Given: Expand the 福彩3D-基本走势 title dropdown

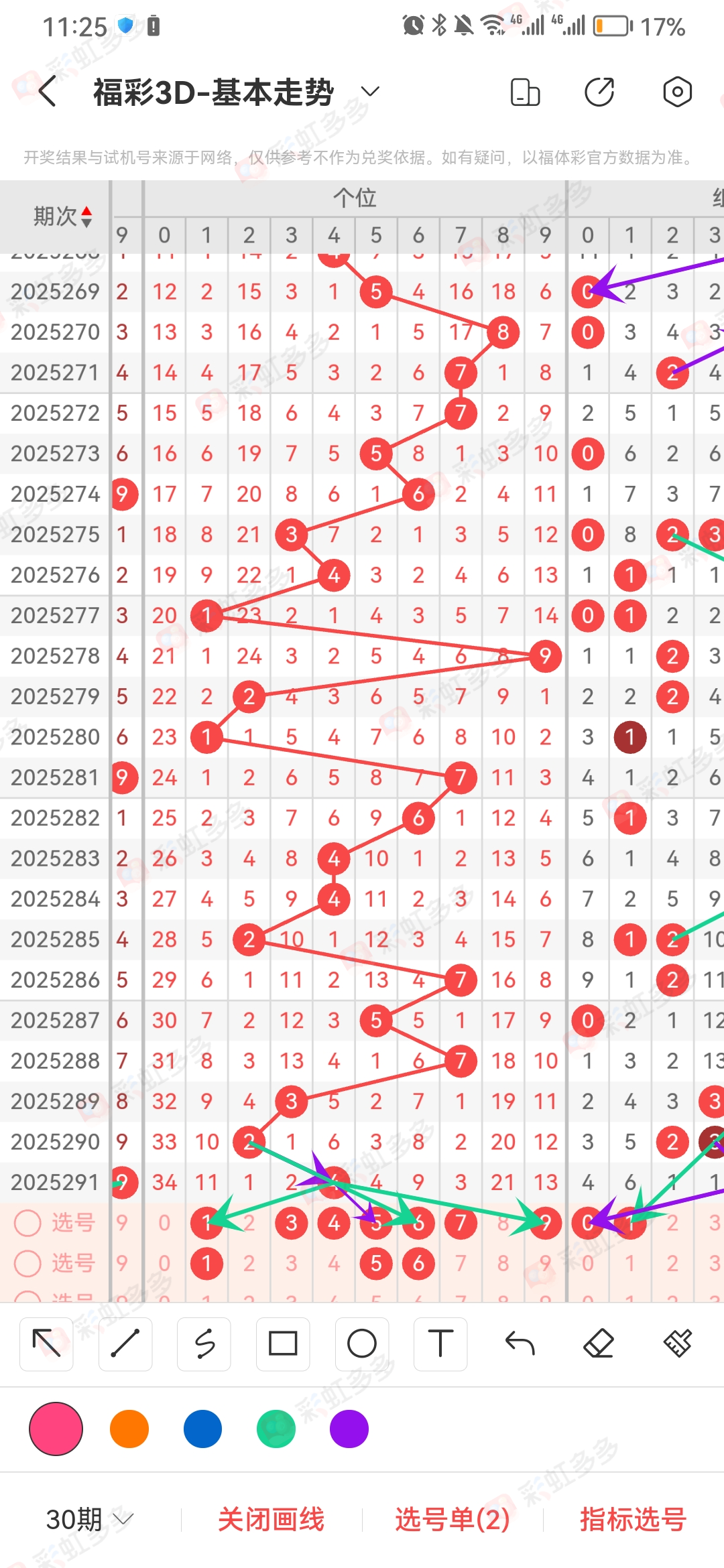Looking at the screenshot, I should (x=370, y=92).
